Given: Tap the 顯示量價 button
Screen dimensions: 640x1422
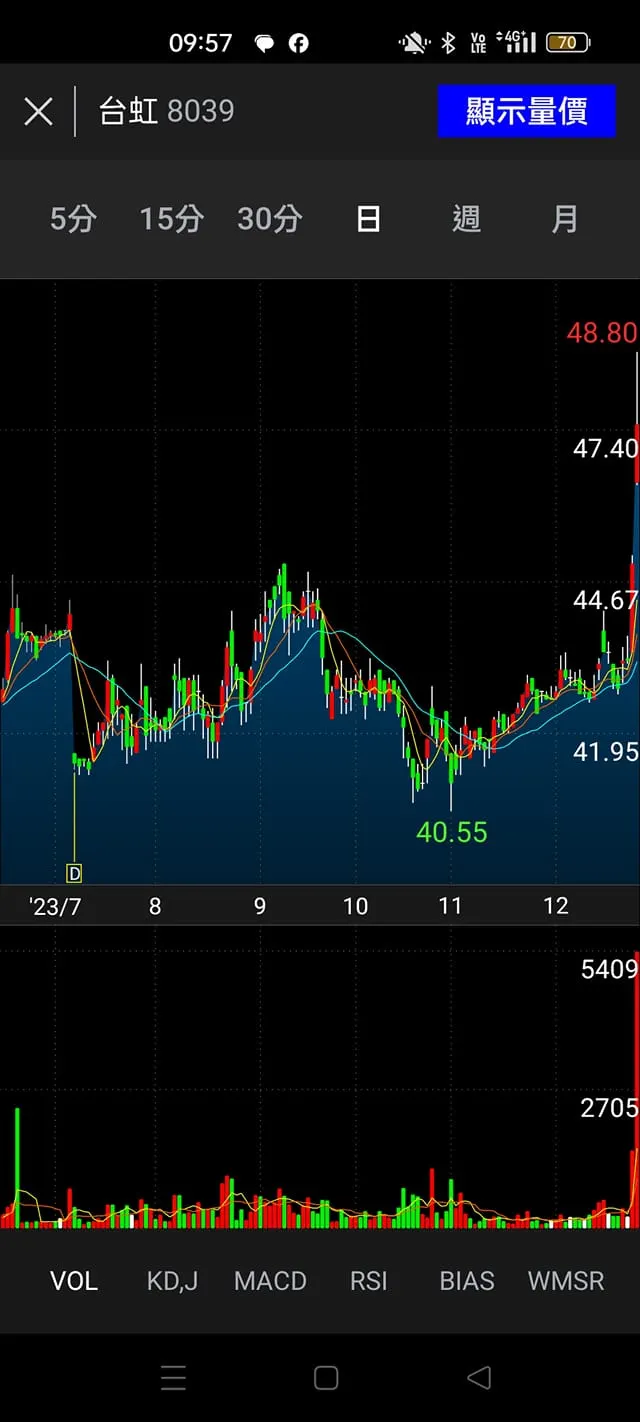Looking at the screenshot, I should 526,111.
